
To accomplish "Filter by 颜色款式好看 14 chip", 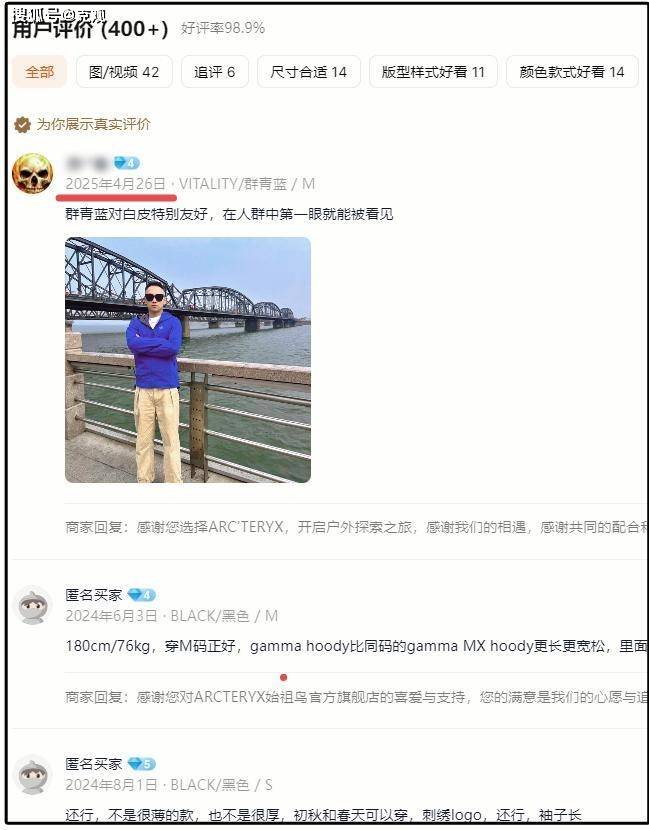I will click(x=571, y=72).
